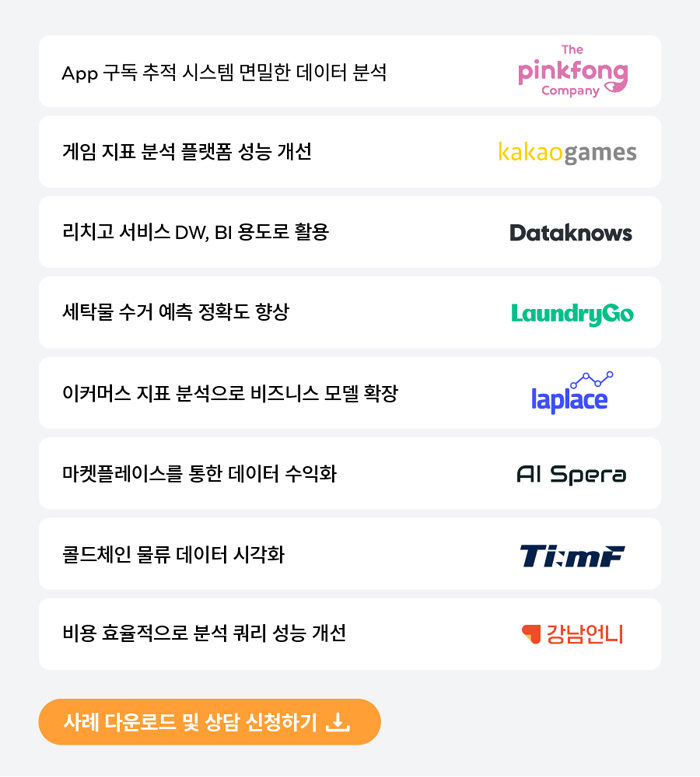View the TimF 콜드체인 물류 case
This screenshot has width=700, height=777.
tap(349, 554)
